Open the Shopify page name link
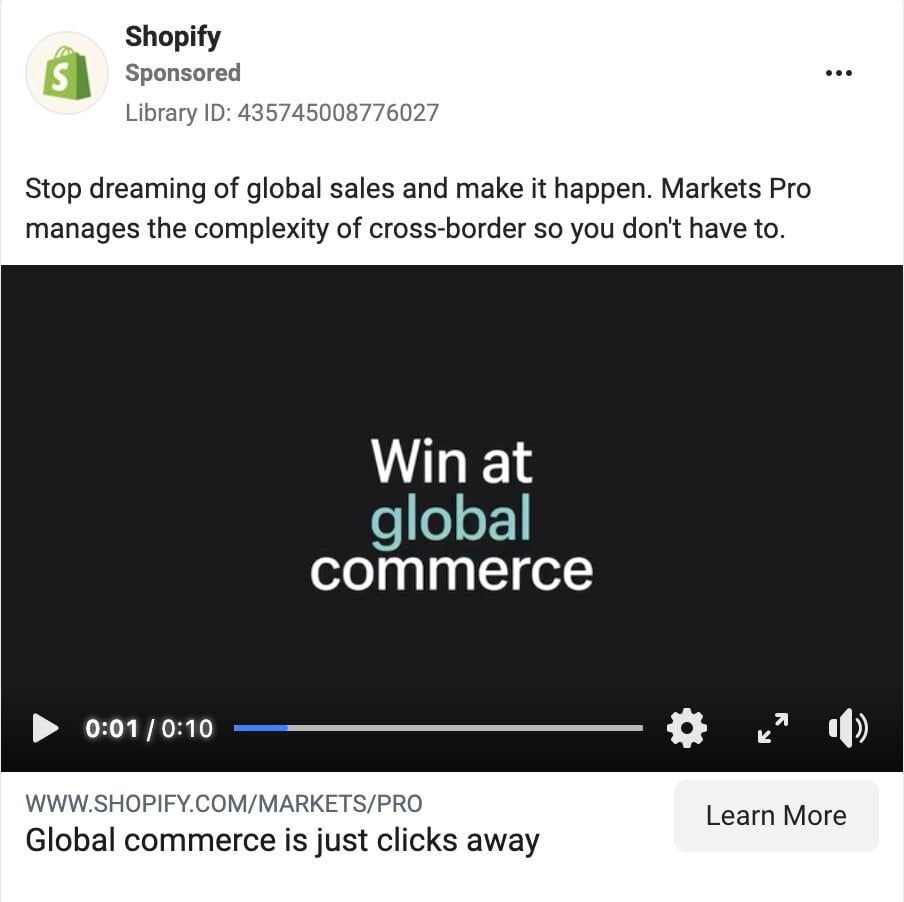Screen dimensions: 904x902 coord(173,37)
